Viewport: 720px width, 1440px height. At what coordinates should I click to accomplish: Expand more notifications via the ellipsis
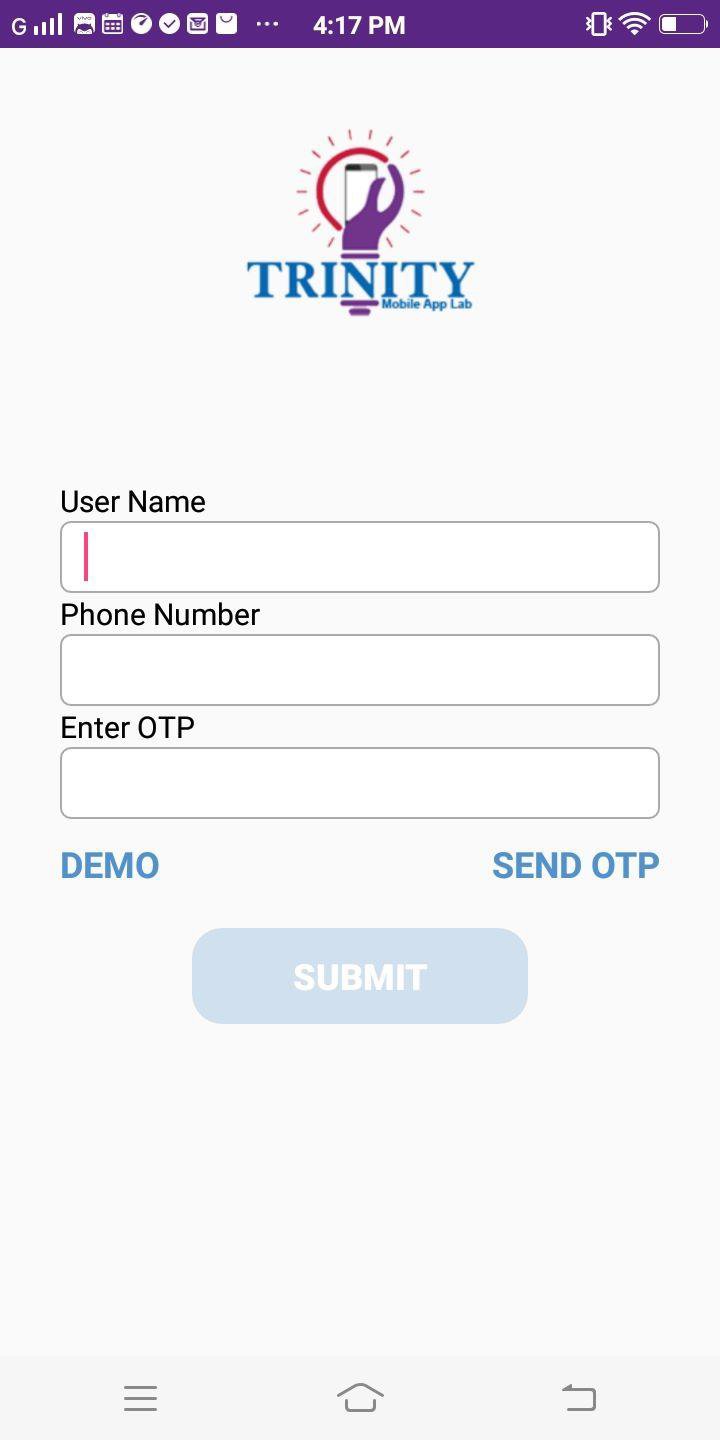266,25
